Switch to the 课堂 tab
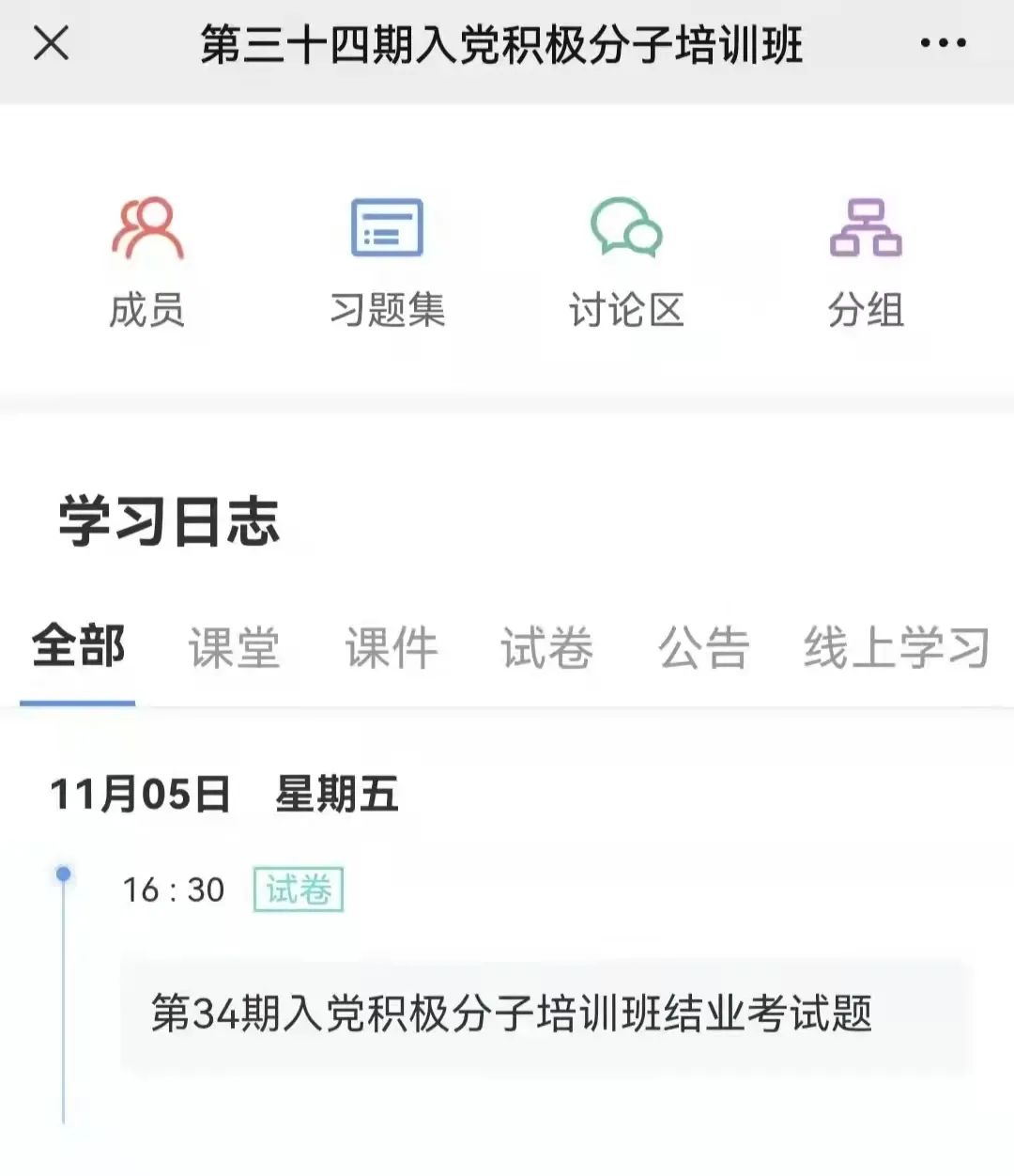 point(237,646)
